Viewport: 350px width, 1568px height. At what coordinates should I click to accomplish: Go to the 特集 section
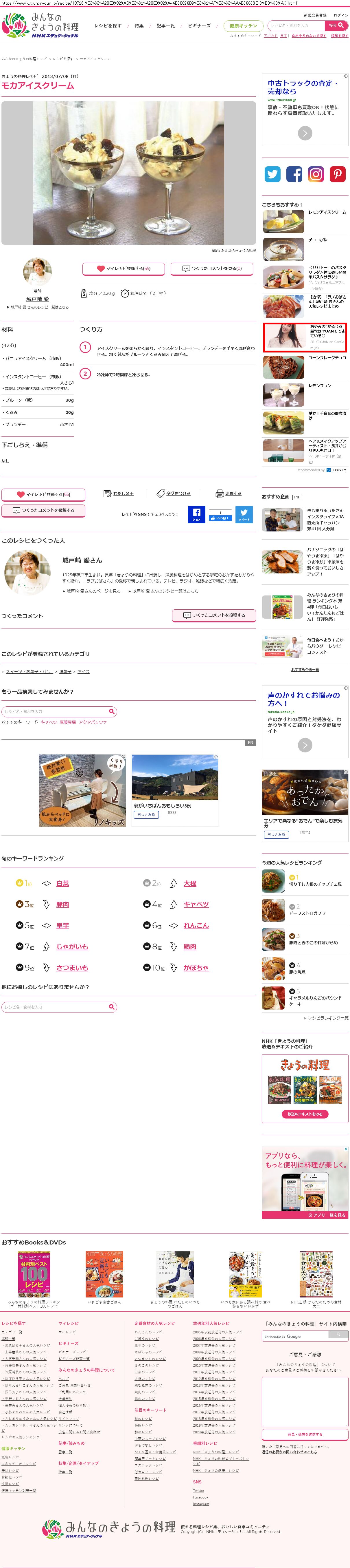[x=139, y=26]
